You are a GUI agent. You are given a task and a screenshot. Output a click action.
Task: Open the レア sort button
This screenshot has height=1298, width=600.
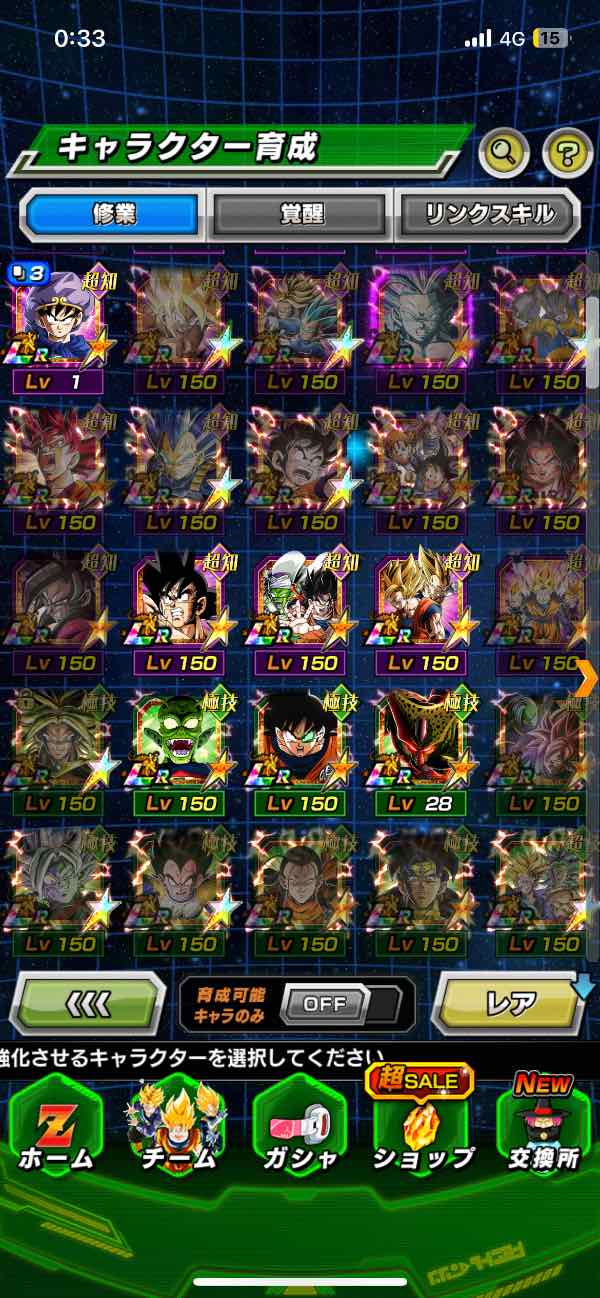(510, 1003)
